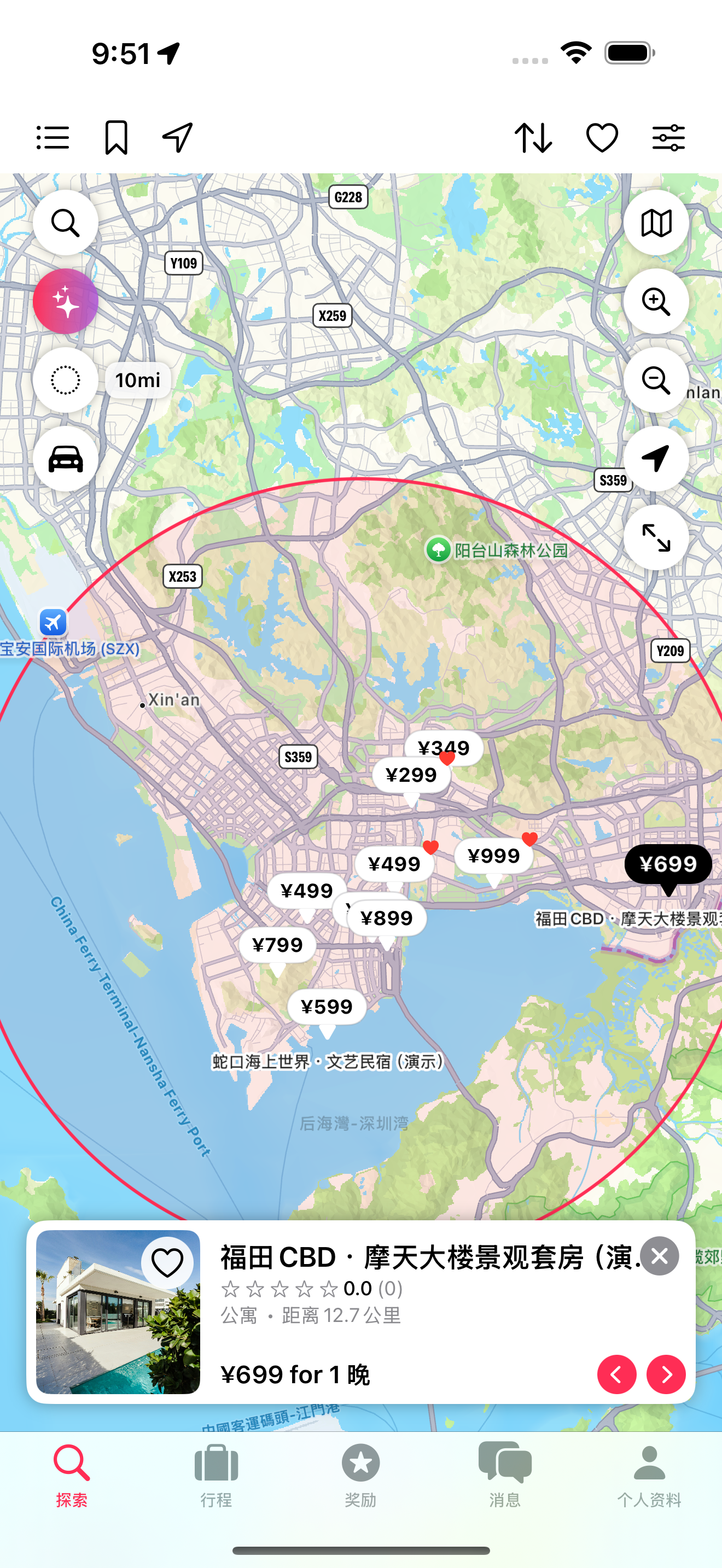The image size is (722, 1568).
Task: Tap the map search magnifier
Action: tap(66, 223)
